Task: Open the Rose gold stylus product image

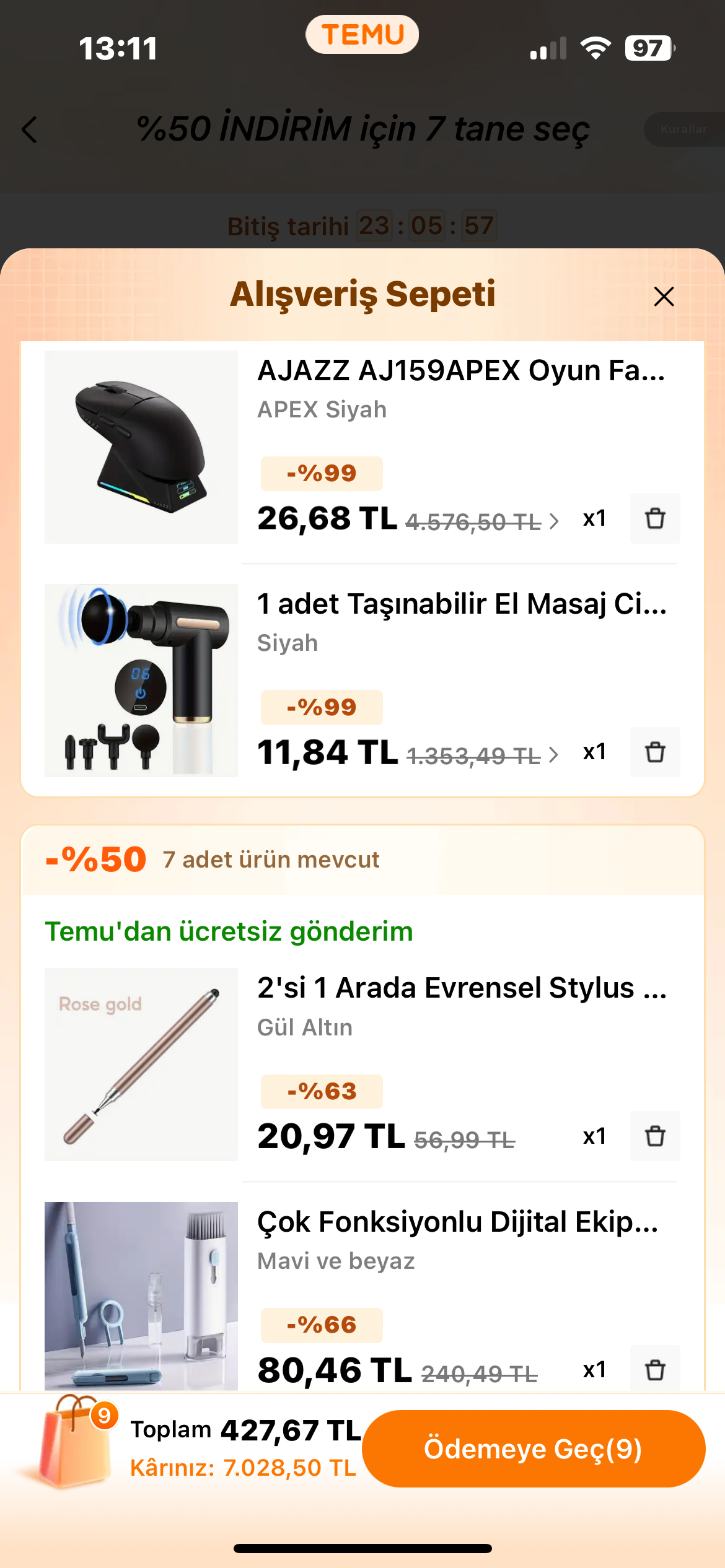Action: pyautogui.click(x=141, y=1065)
